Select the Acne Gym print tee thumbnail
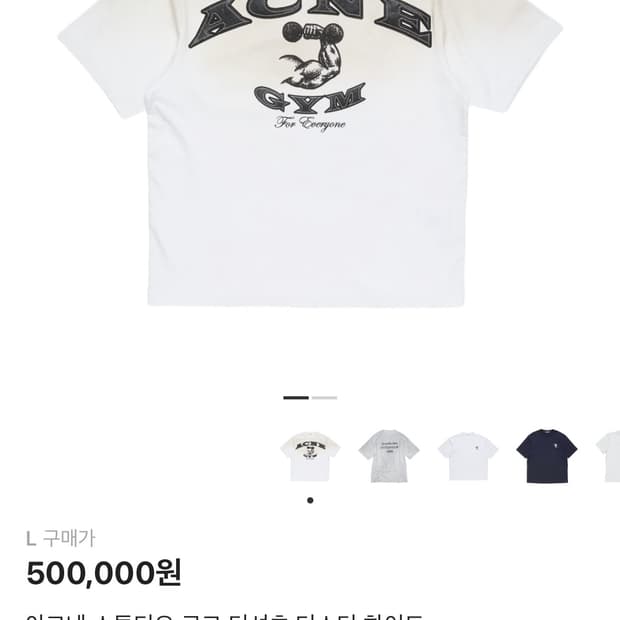Viewport: 620px width, 620px height. pyautogui.click(x=310, y=456)
